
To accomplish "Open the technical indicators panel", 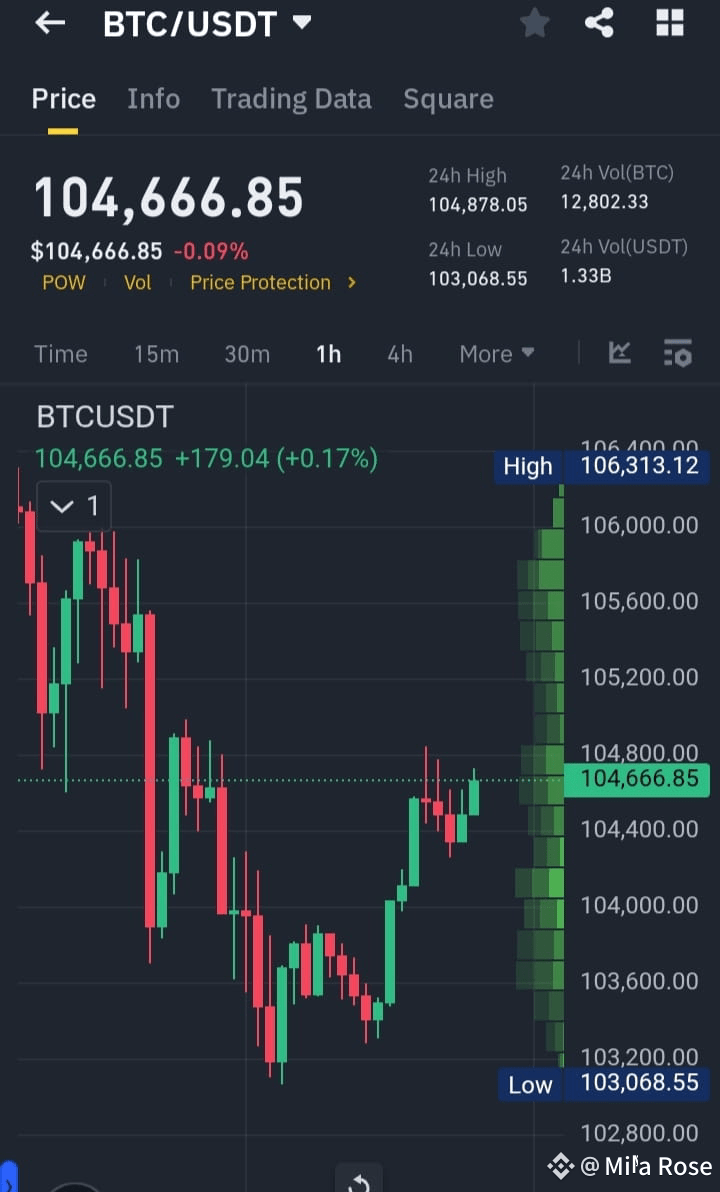I will tap(619, 353).
